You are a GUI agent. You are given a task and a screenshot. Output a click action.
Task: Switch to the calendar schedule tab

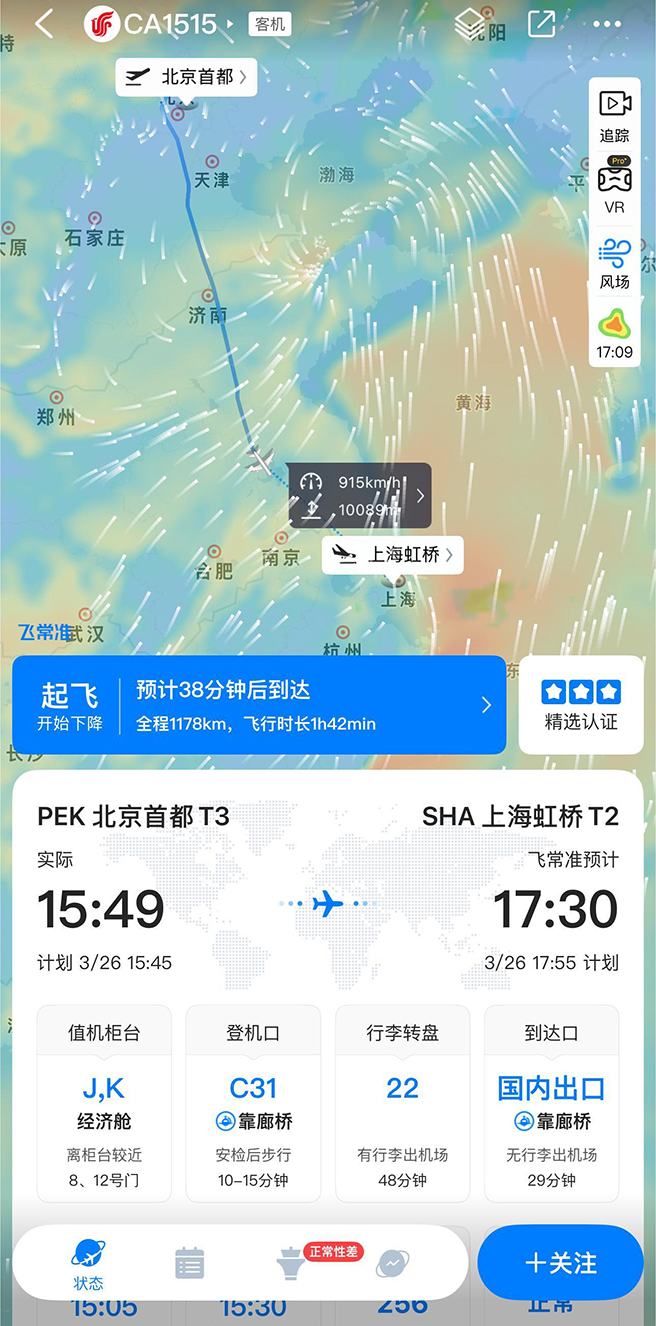pyautogui.click(x=189, y=1264)
